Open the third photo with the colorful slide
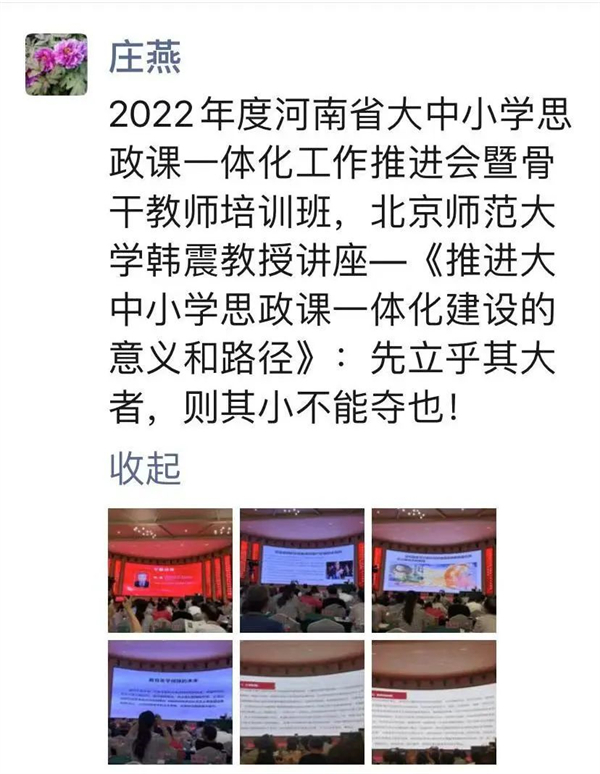The height and width of the screenshot is (774, 600). tap(434, 570)
